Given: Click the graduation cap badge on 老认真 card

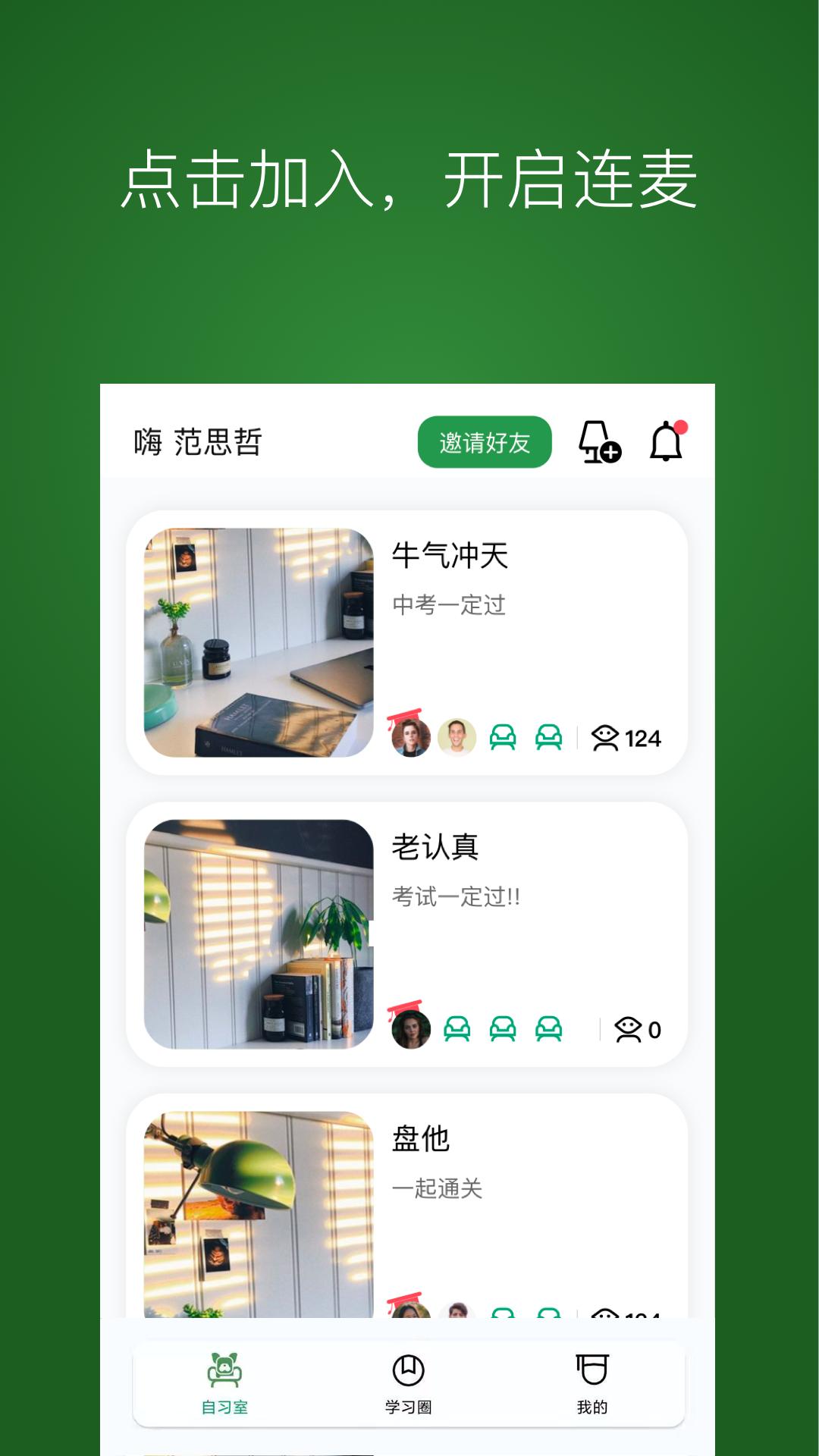Looking at the screenshot, I should pyautogui.click(x=405, y=1007).
